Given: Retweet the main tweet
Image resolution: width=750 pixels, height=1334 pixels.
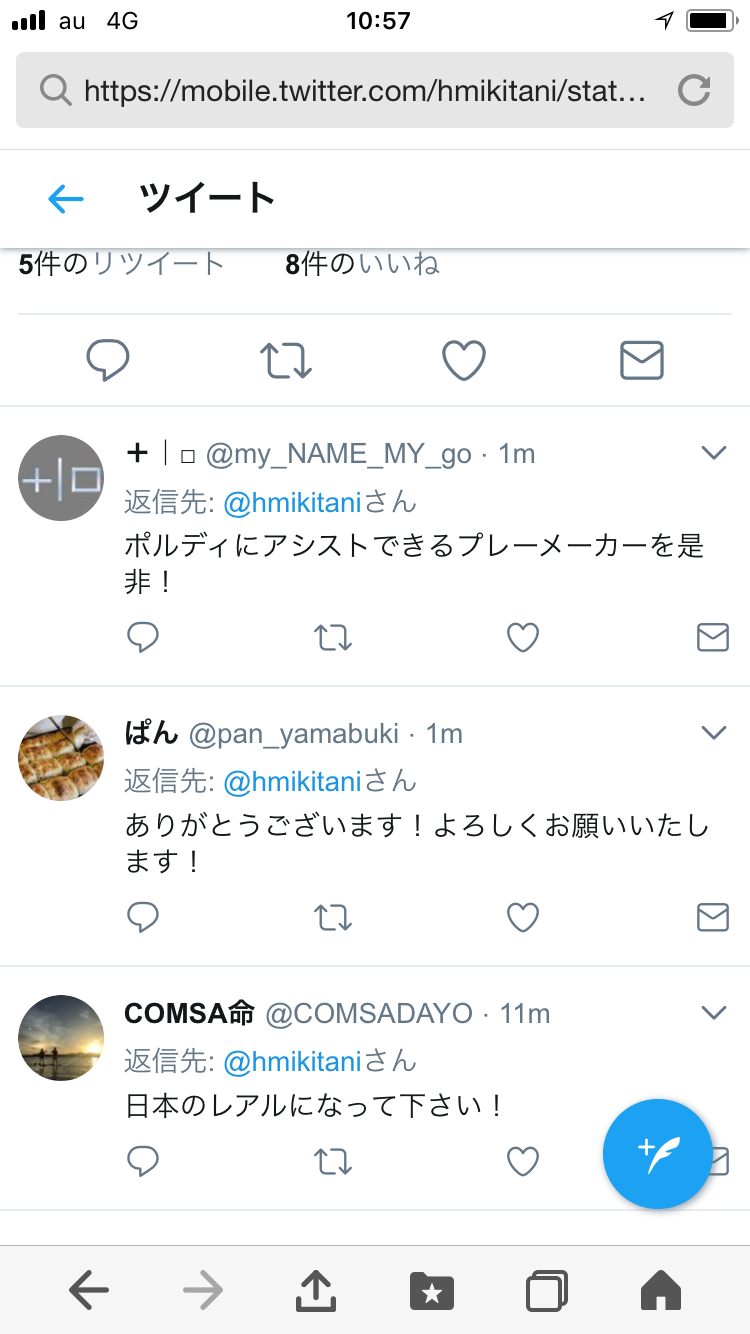Looking at the screenshot, I should [286, 360].
